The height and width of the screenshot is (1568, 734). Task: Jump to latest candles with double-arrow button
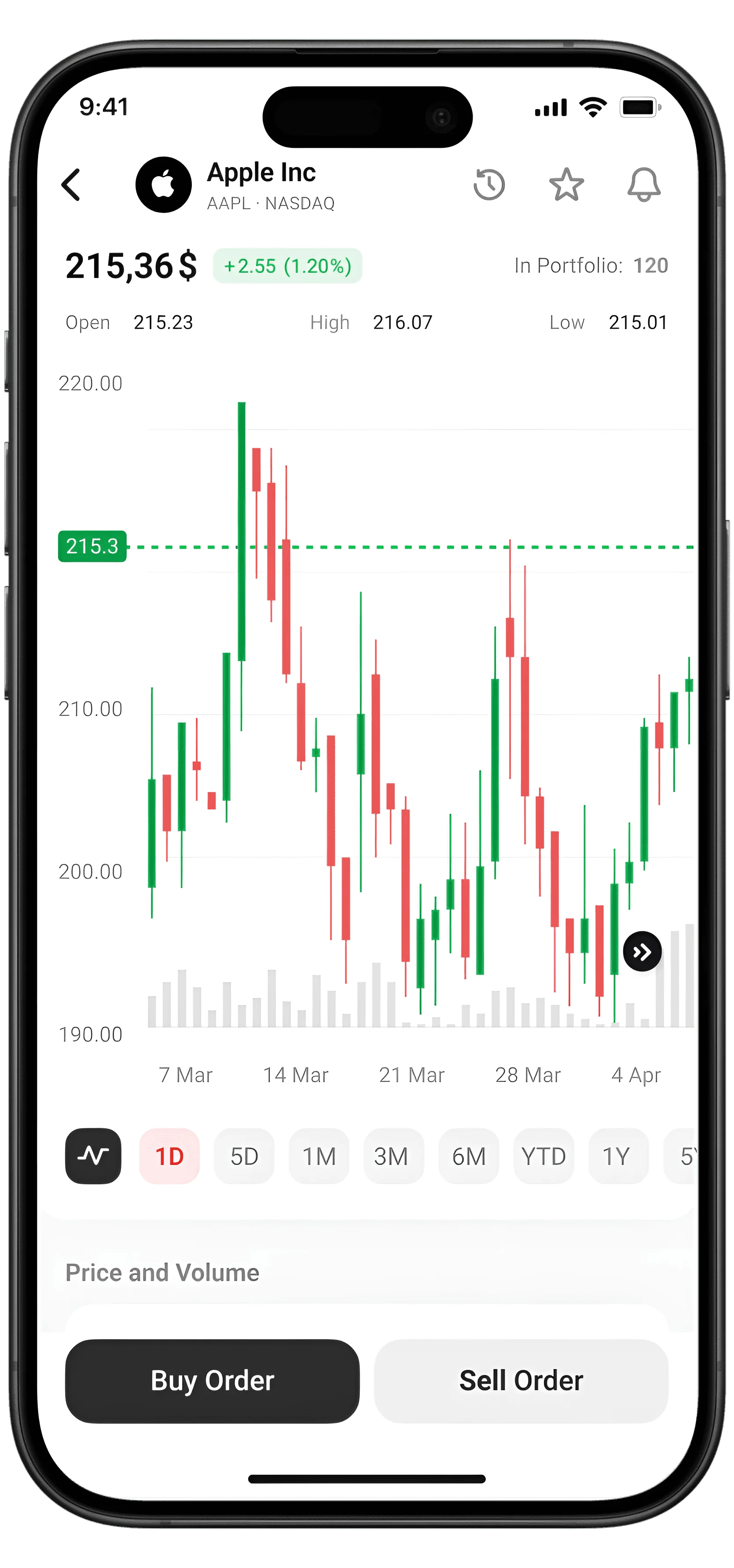click(x=642, y=951)
